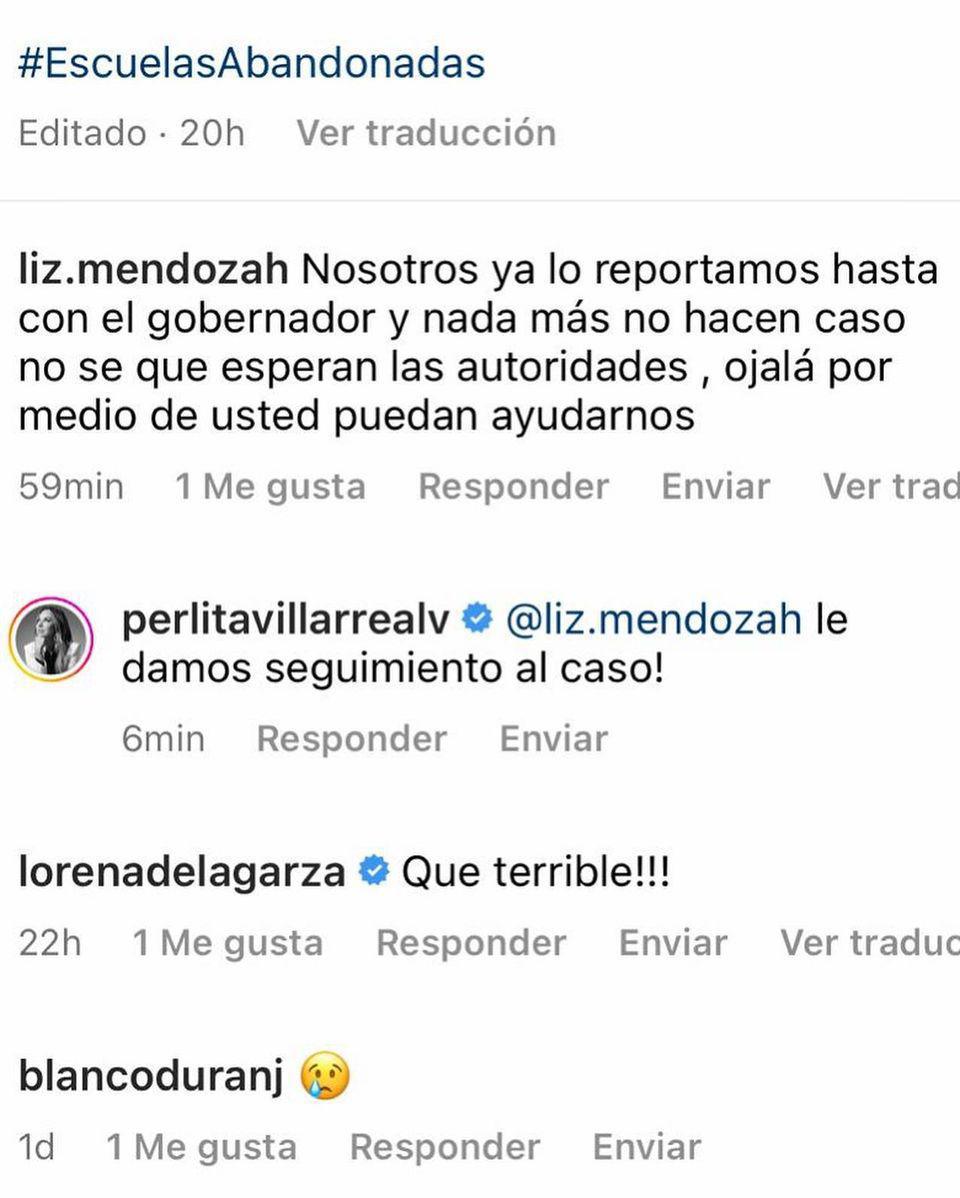The width and height of the screenshot is (960, 1198).
Task: Open the #EscuelasAbandonadas hashtag
Action: click(x=252, y=63)
